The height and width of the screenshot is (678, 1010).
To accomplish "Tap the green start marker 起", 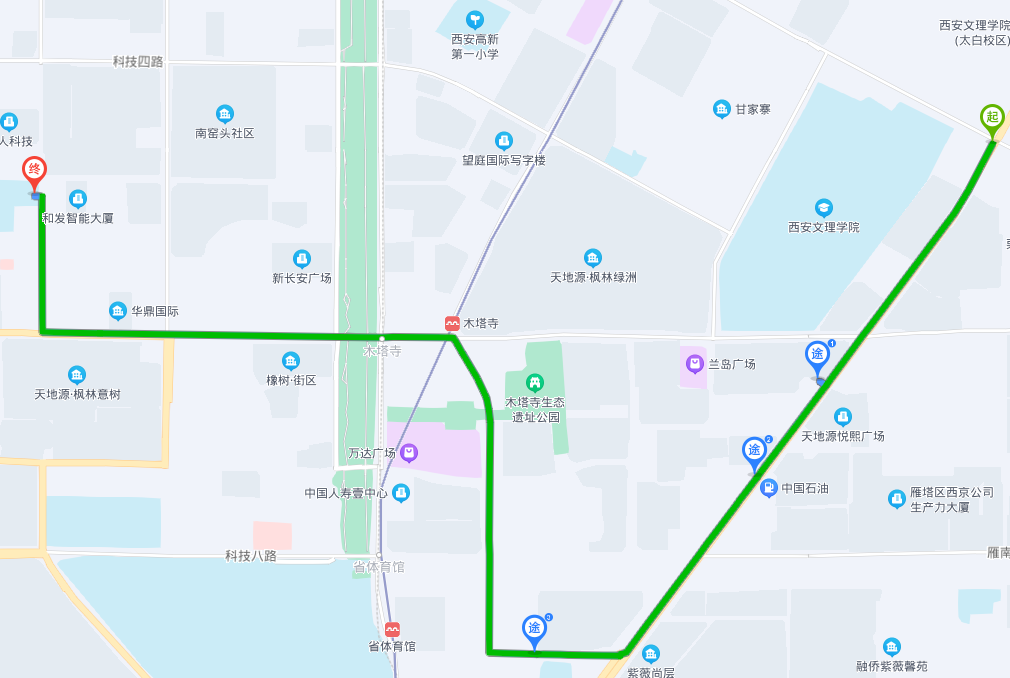I will 991,119.
